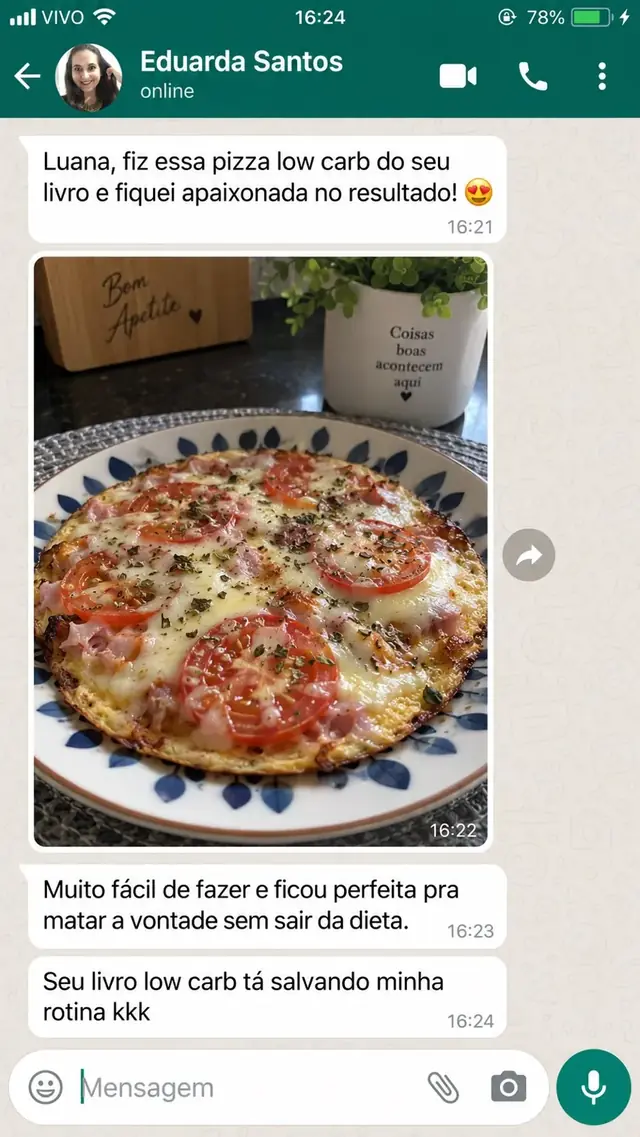Focus the Mensagem text field
Screen dimensions: 640x1137
[246, 1088]
